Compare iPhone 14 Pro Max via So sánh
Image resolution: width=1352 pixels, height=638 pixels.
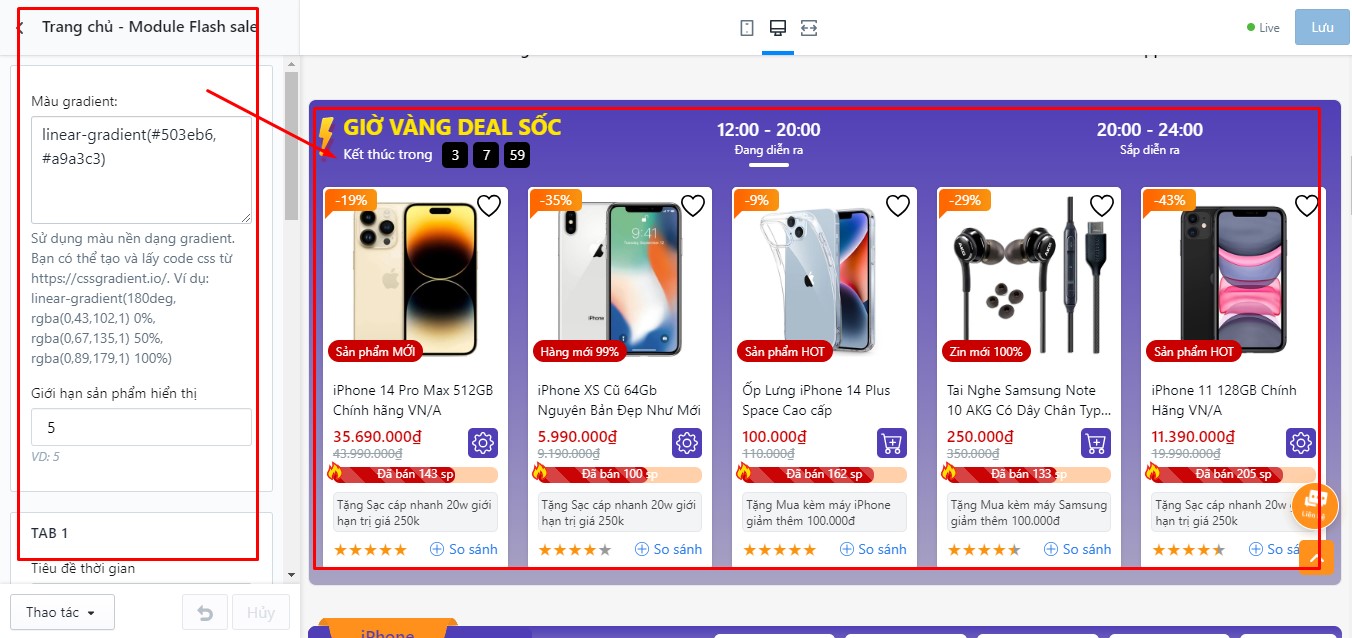464,549
